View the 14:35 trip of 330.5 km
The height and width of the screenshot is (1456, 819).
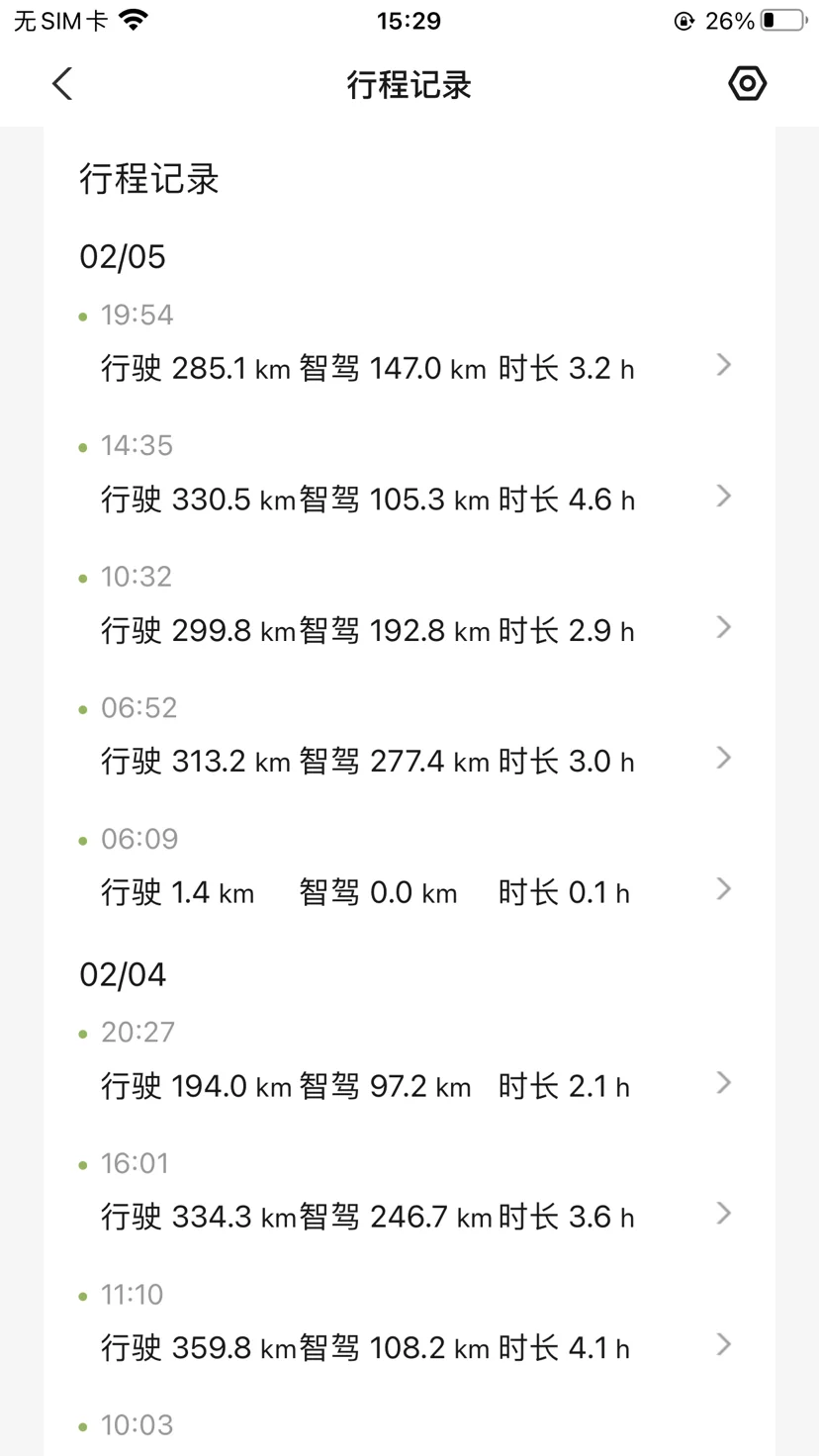coord(409,478)
